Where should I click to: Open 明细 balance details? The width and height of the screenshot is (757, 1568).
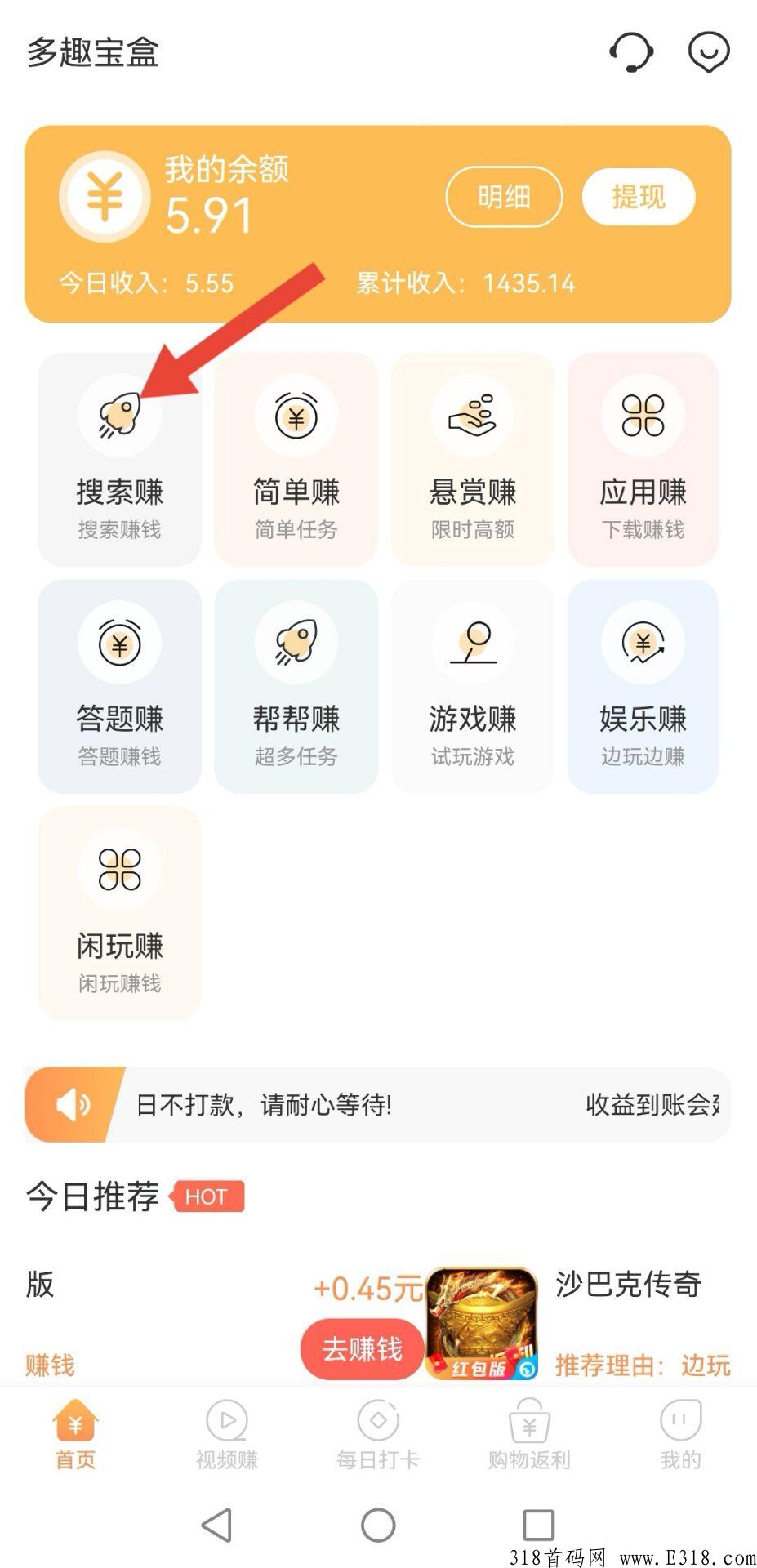tap(504, 197)
